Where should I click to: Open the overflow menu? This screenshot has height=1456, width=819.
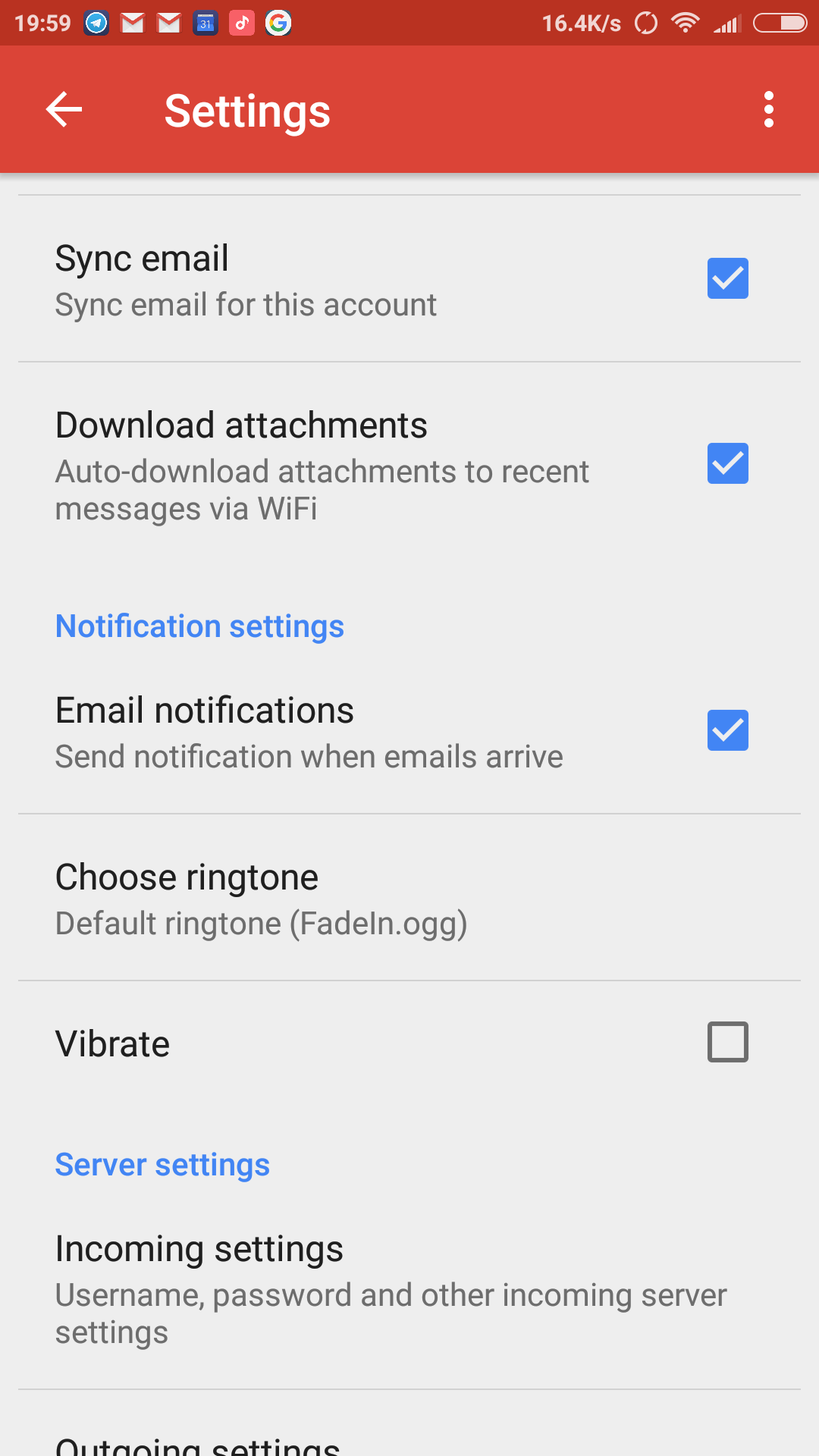point(768,110)
